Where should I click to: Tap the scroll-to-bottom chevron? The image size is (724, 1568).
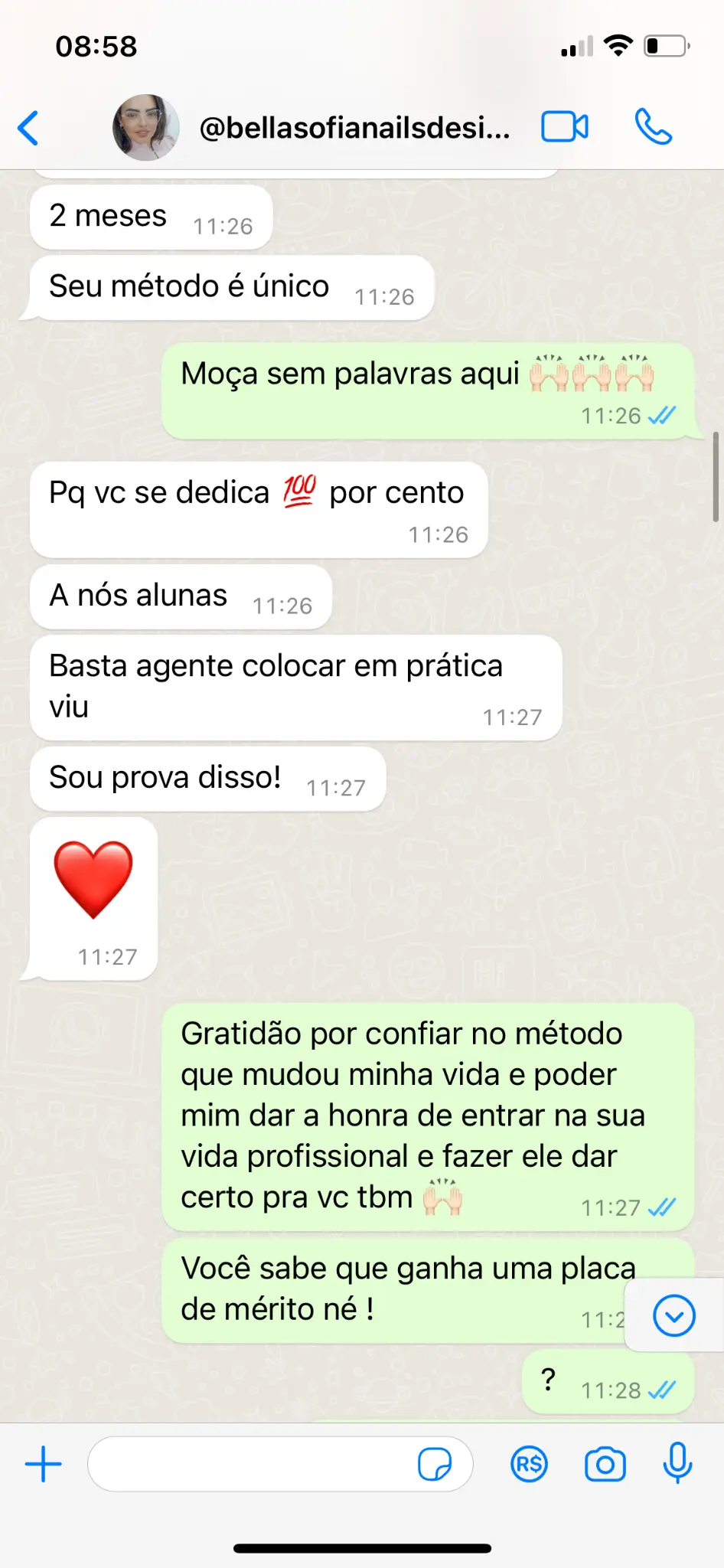(x=673, y=1316)
